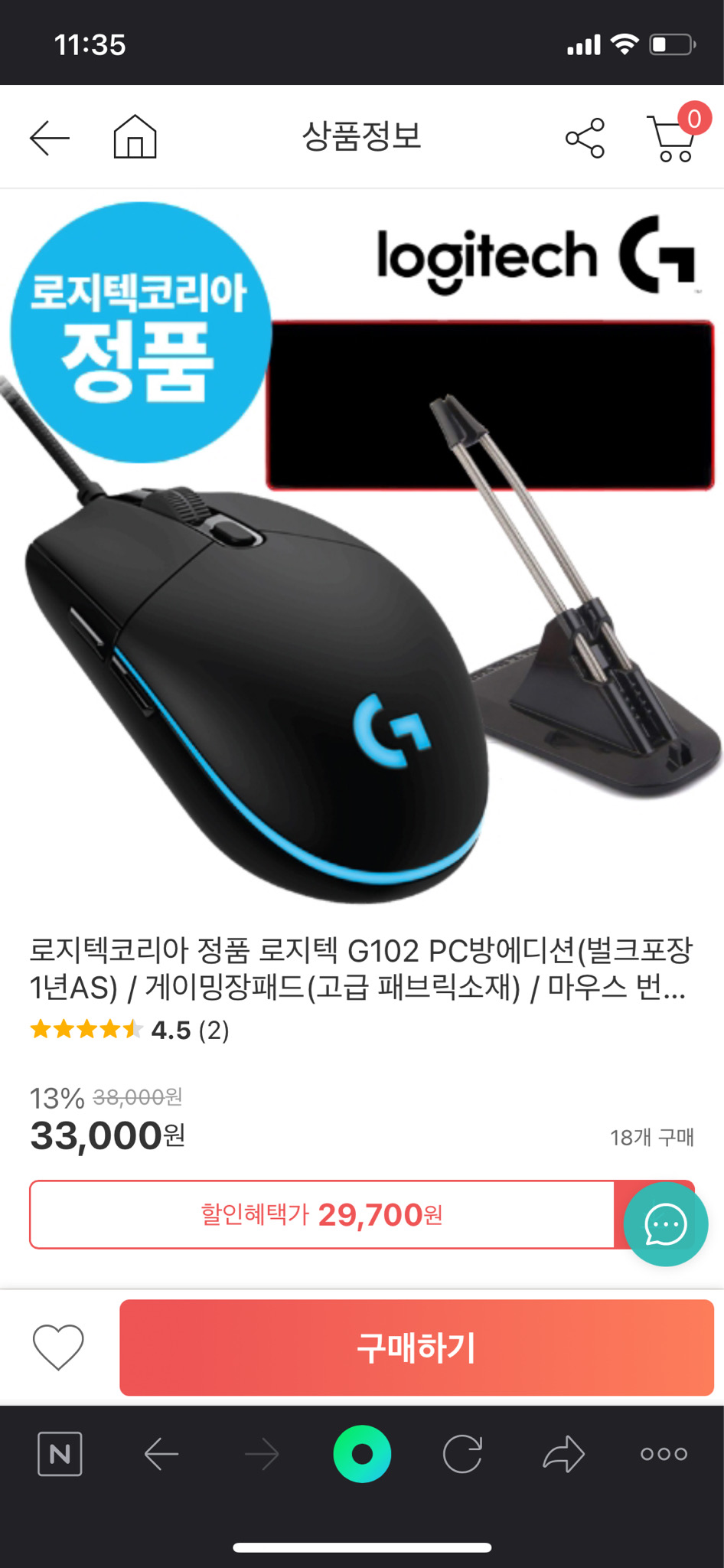Screen dimensions: 724x1568
Task: Open the 상품정보 page title
Action: [362, 136]
